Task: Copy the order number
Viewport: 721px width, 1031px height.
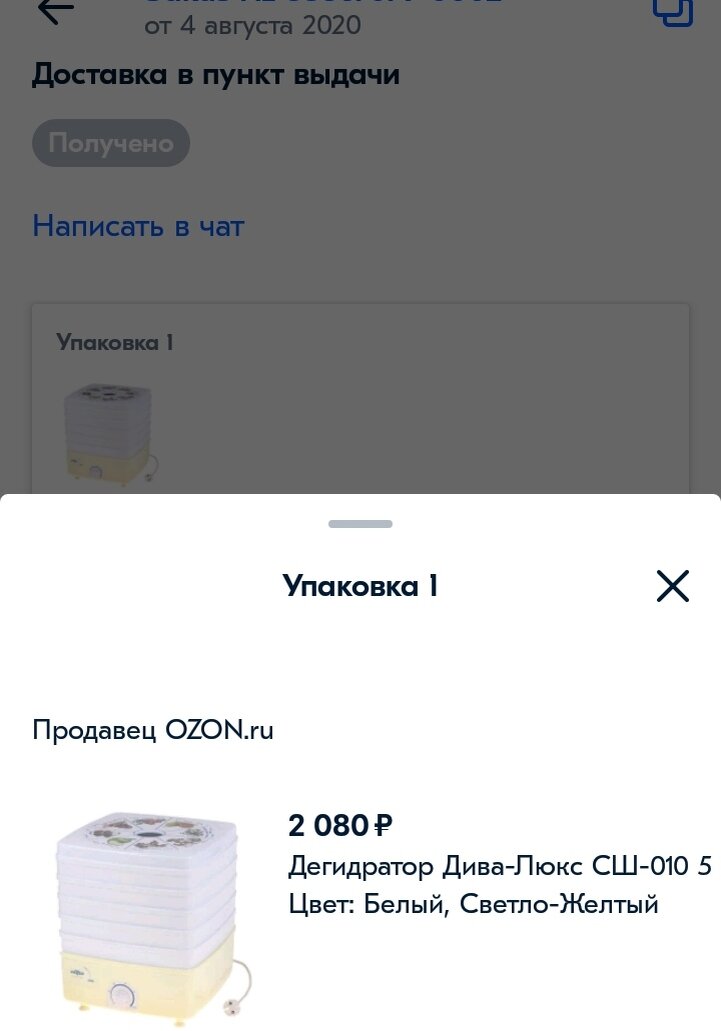Action: click(672, 10)
